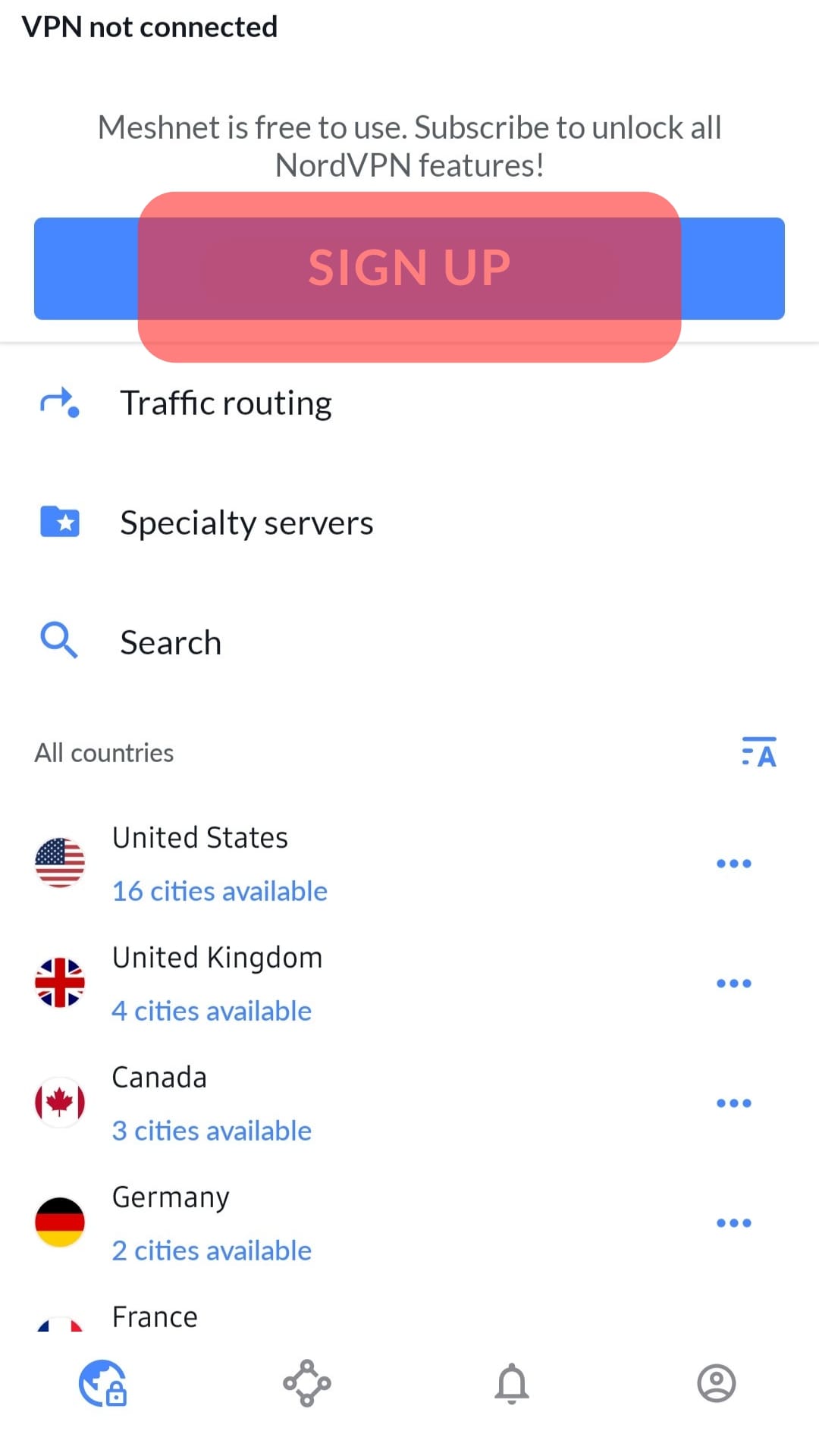819x1456 pixels.
Task: Open Specialty servers
Action: coord(246,522)
